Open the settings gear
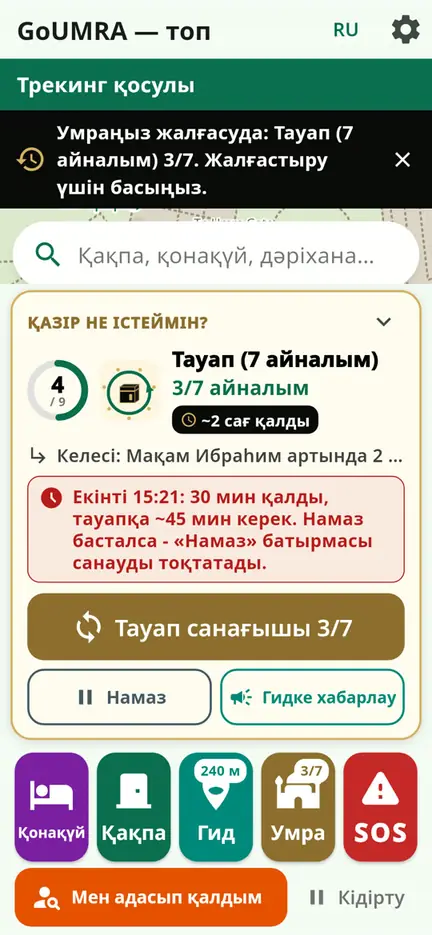 pyautogui.click(x=405, y=30)
